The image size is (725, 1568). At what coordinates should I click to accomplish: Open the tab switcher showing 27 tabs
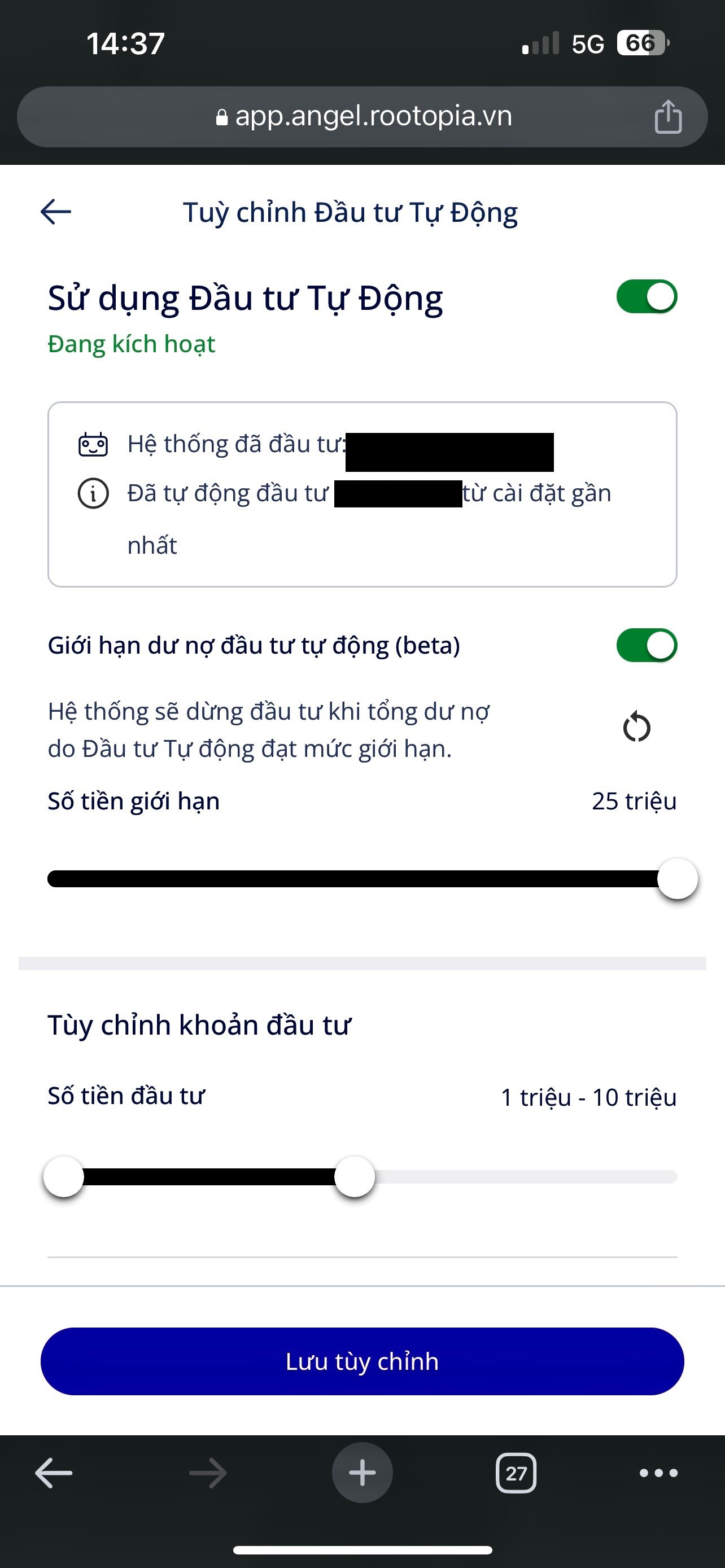tap(516, 1473)
